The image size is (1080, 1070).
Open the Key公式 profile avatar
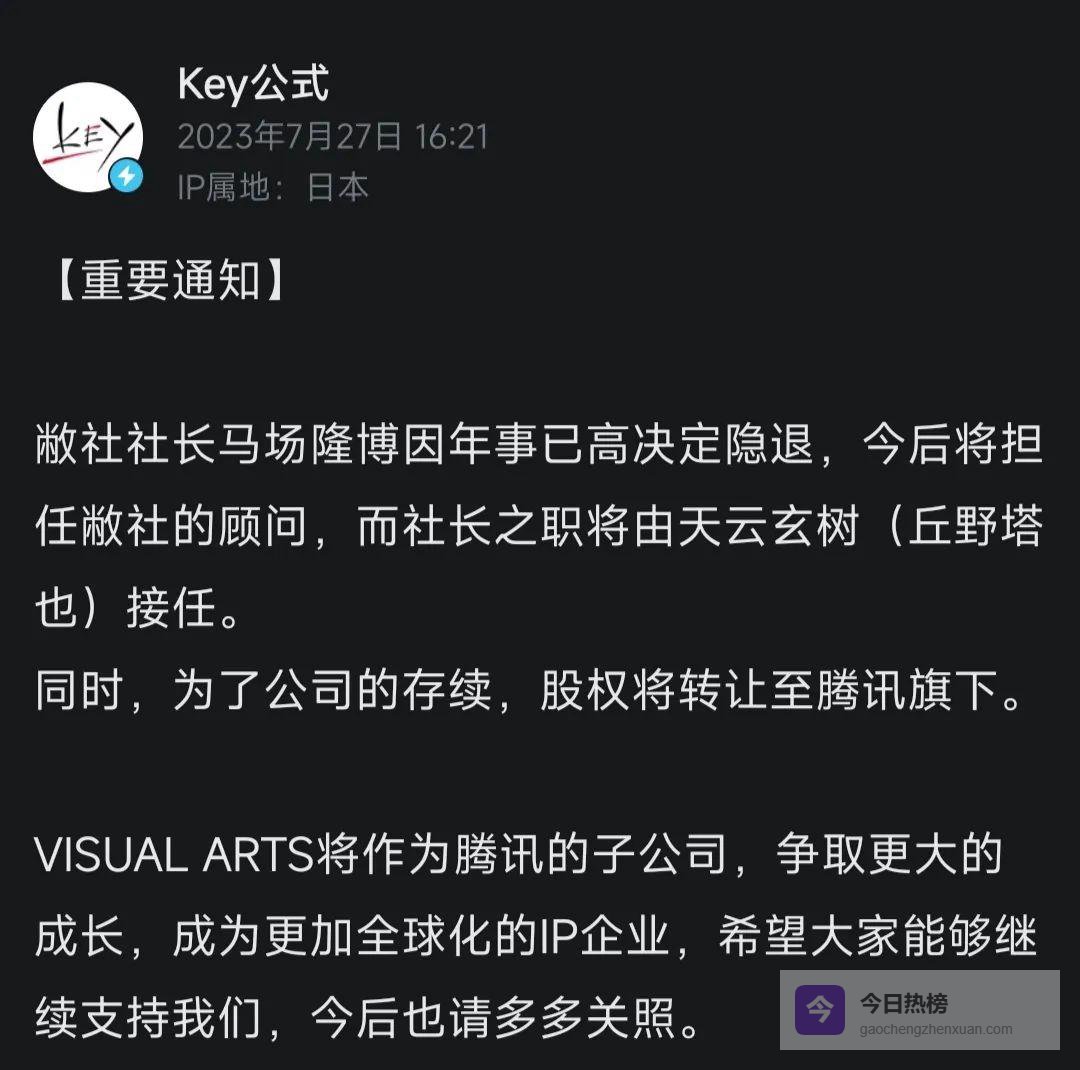pos(88,138)
